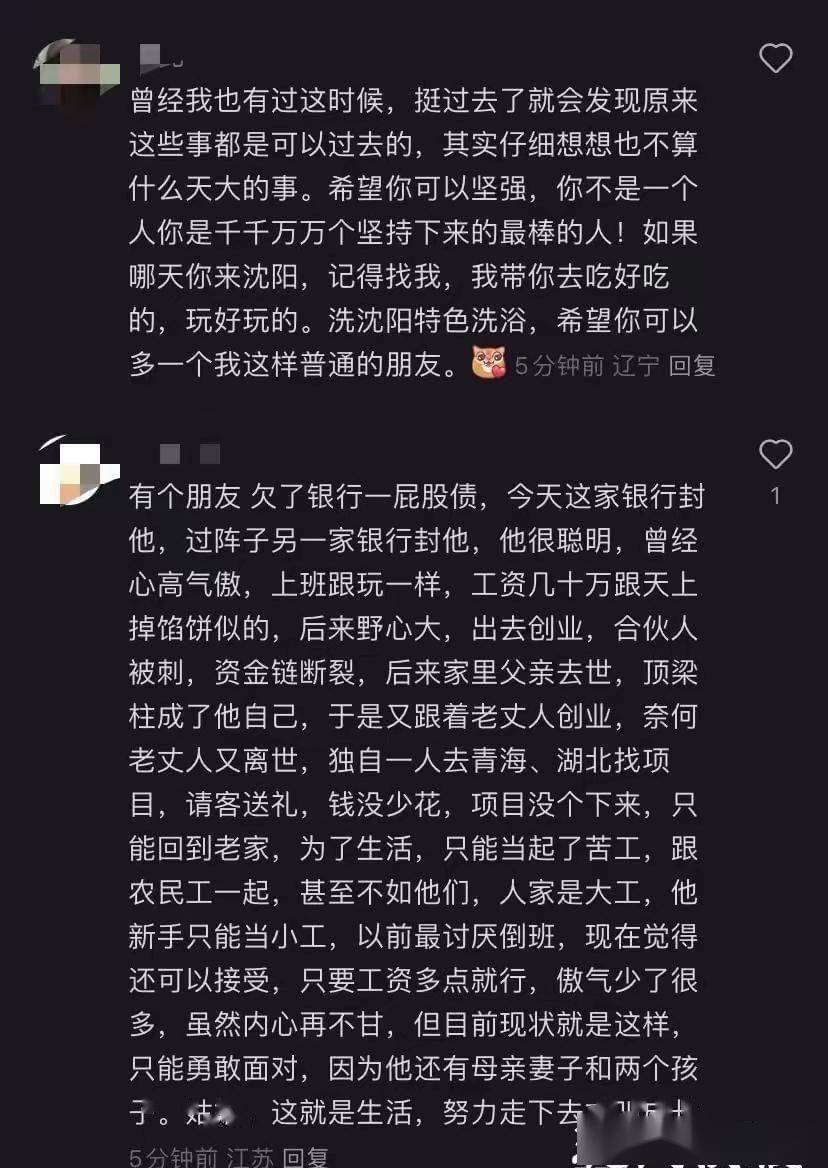Image resolution: width=828 pixels, height=1168 pixels.
Task: Open the avatar of the Liaoning commenter
Action: pos(76,66)
